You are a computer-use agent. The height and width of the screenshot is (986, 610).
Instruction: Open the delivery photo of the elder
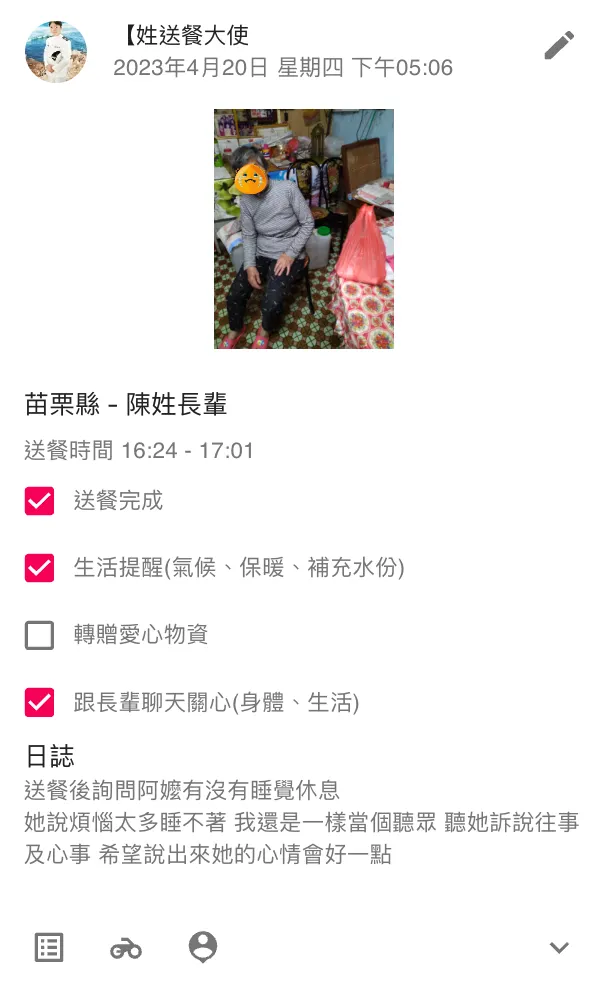(303, 229)
